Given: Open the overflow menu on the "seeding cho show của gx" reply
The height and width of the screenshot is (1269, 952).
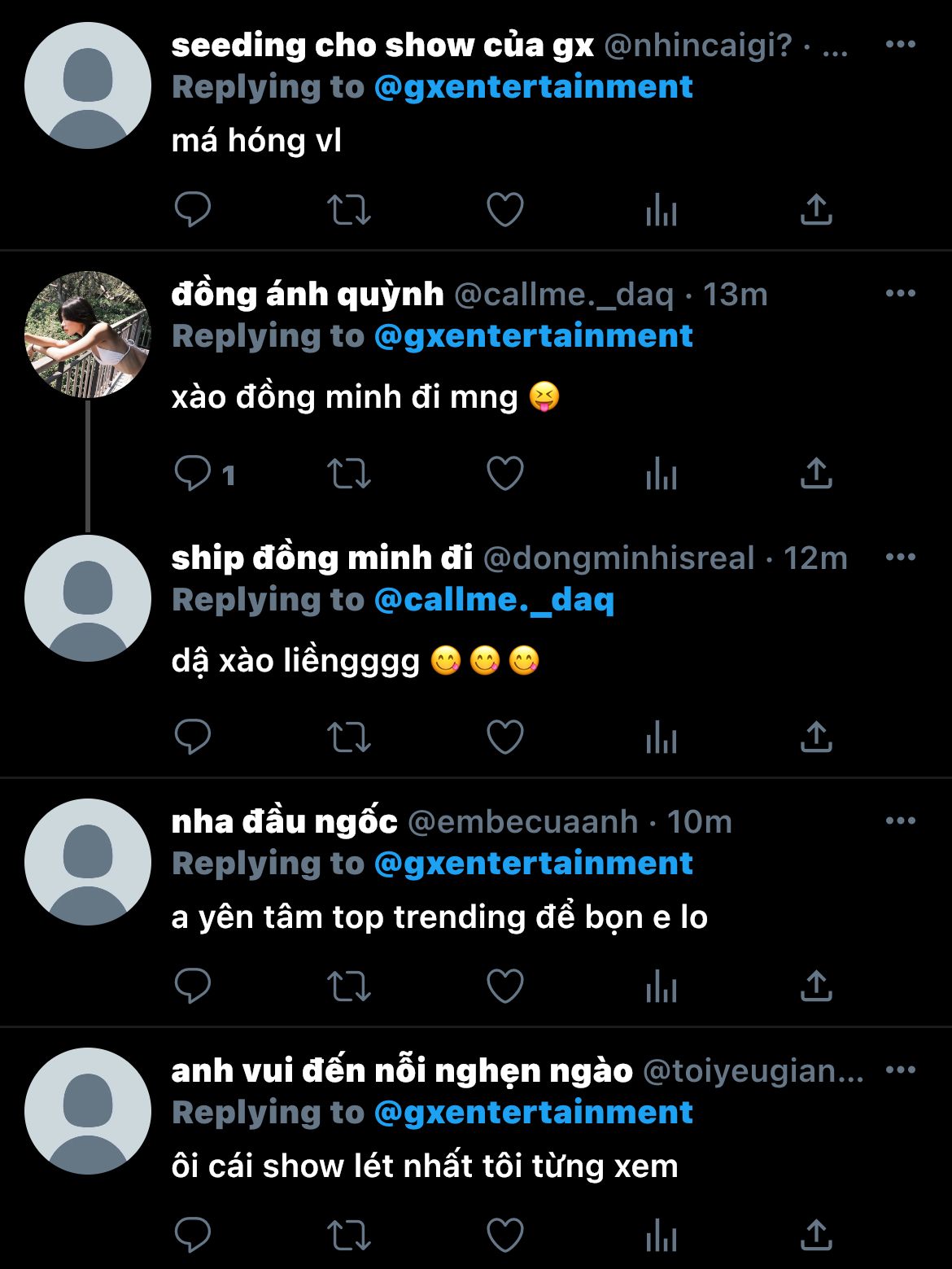Looking at the screenshot, I should coord(900,45).
